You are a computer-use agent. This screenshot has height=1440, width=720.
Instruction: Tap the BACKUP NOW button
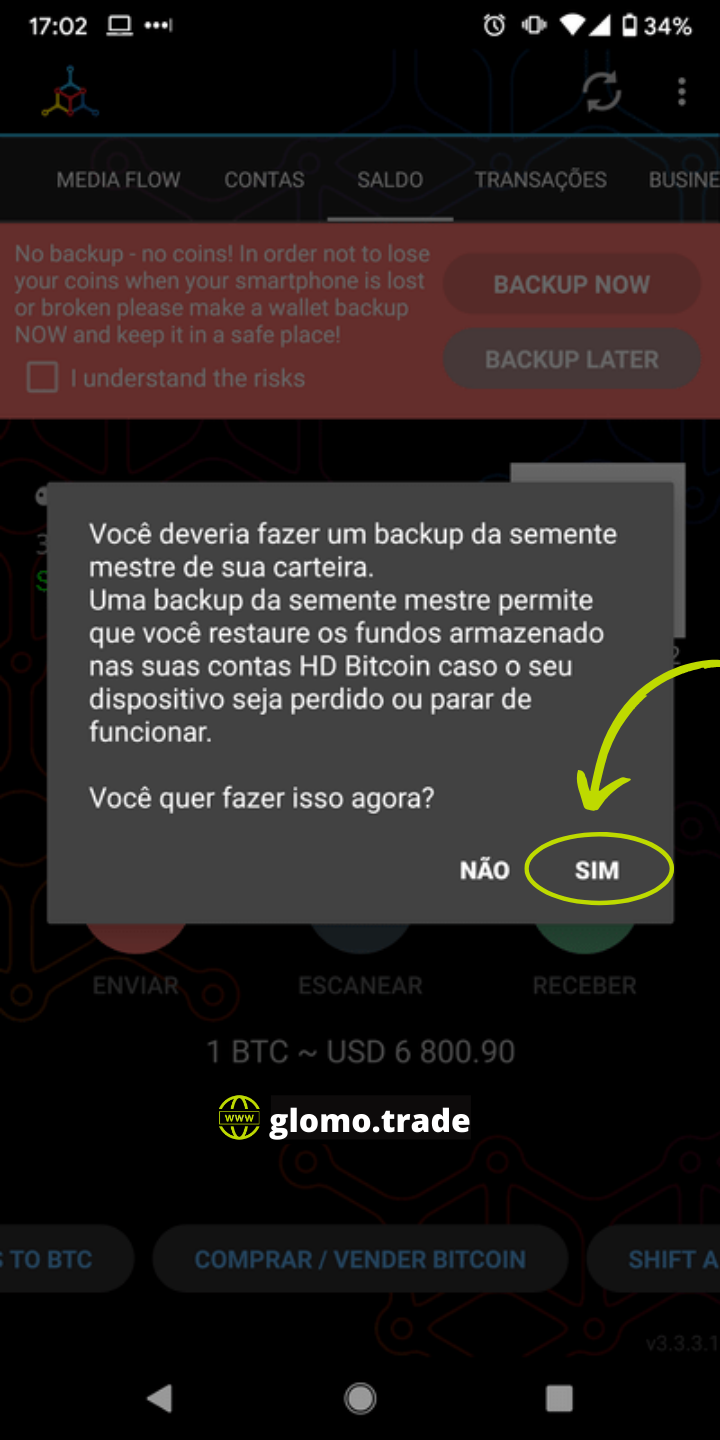click(571, 285)
